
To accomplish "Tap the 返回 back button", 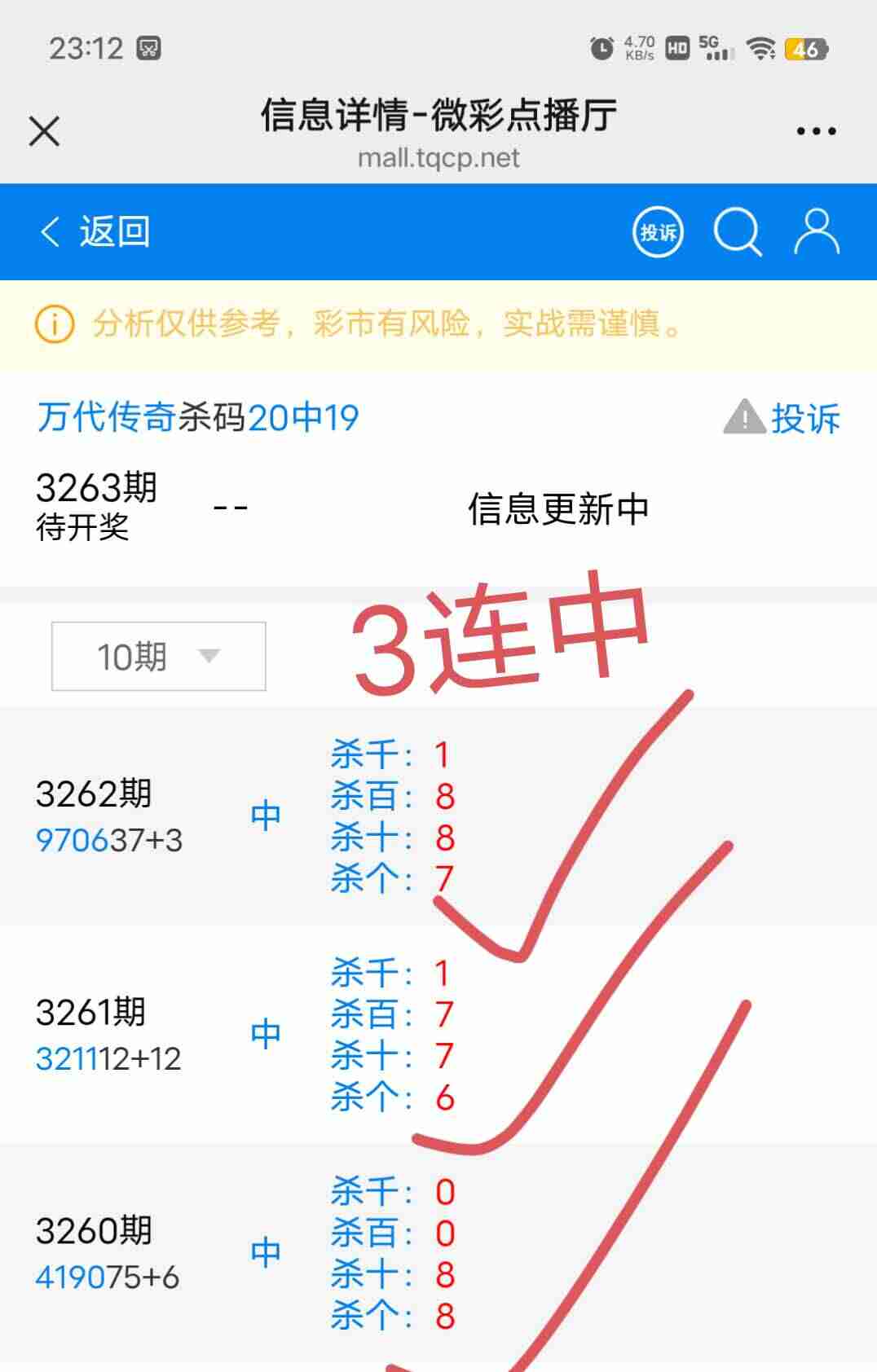I will click(113, 231).
